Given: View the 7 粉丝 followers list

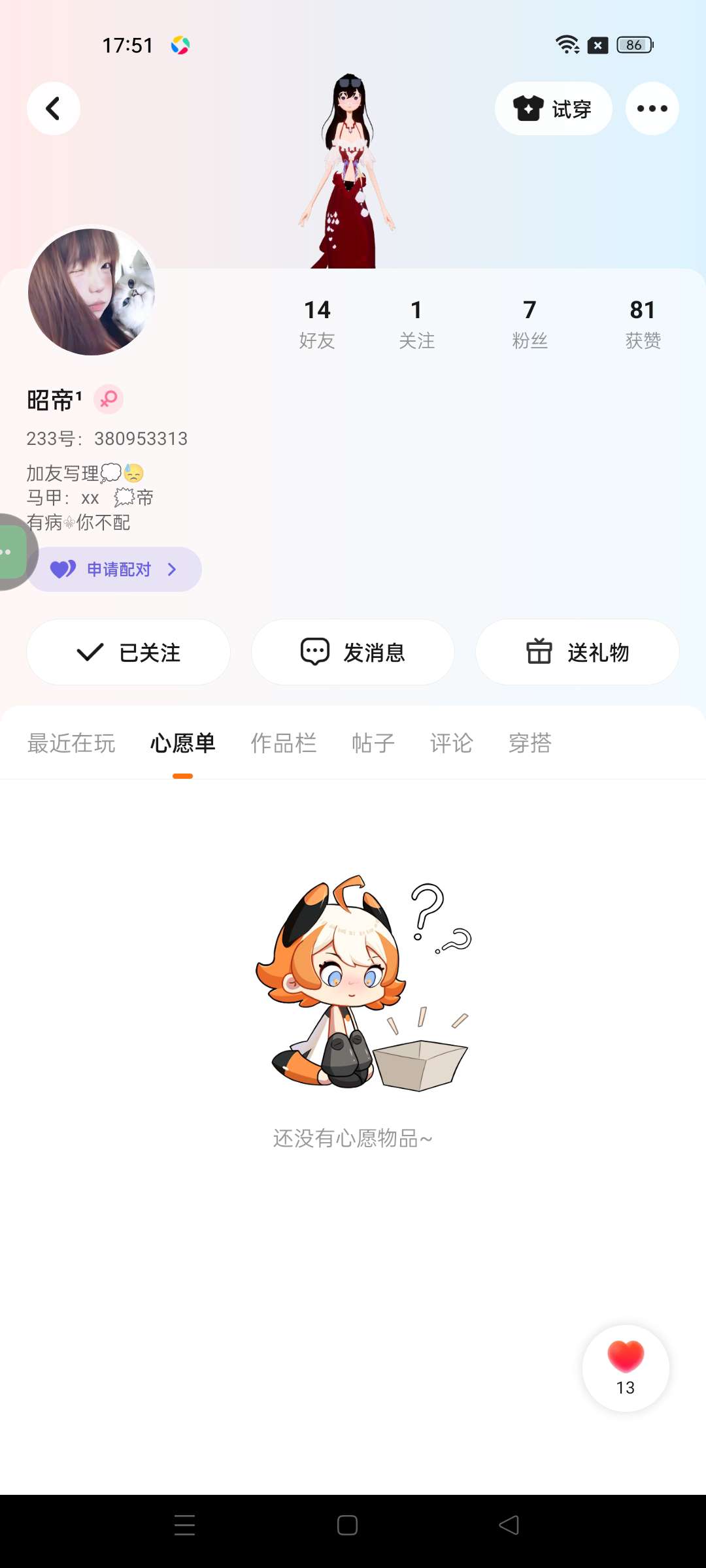Looking at the screenshot, I should coord(529,323).
